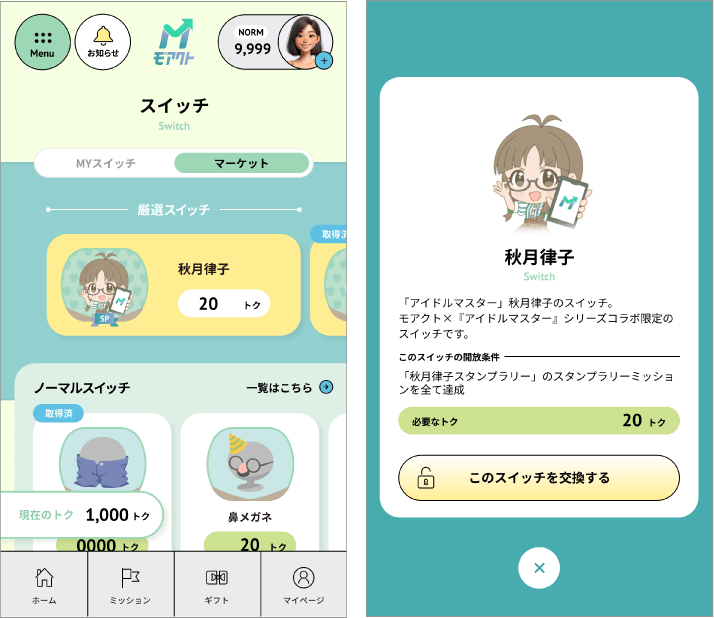Tap このスイッチを交換する button

click(538, 478)
